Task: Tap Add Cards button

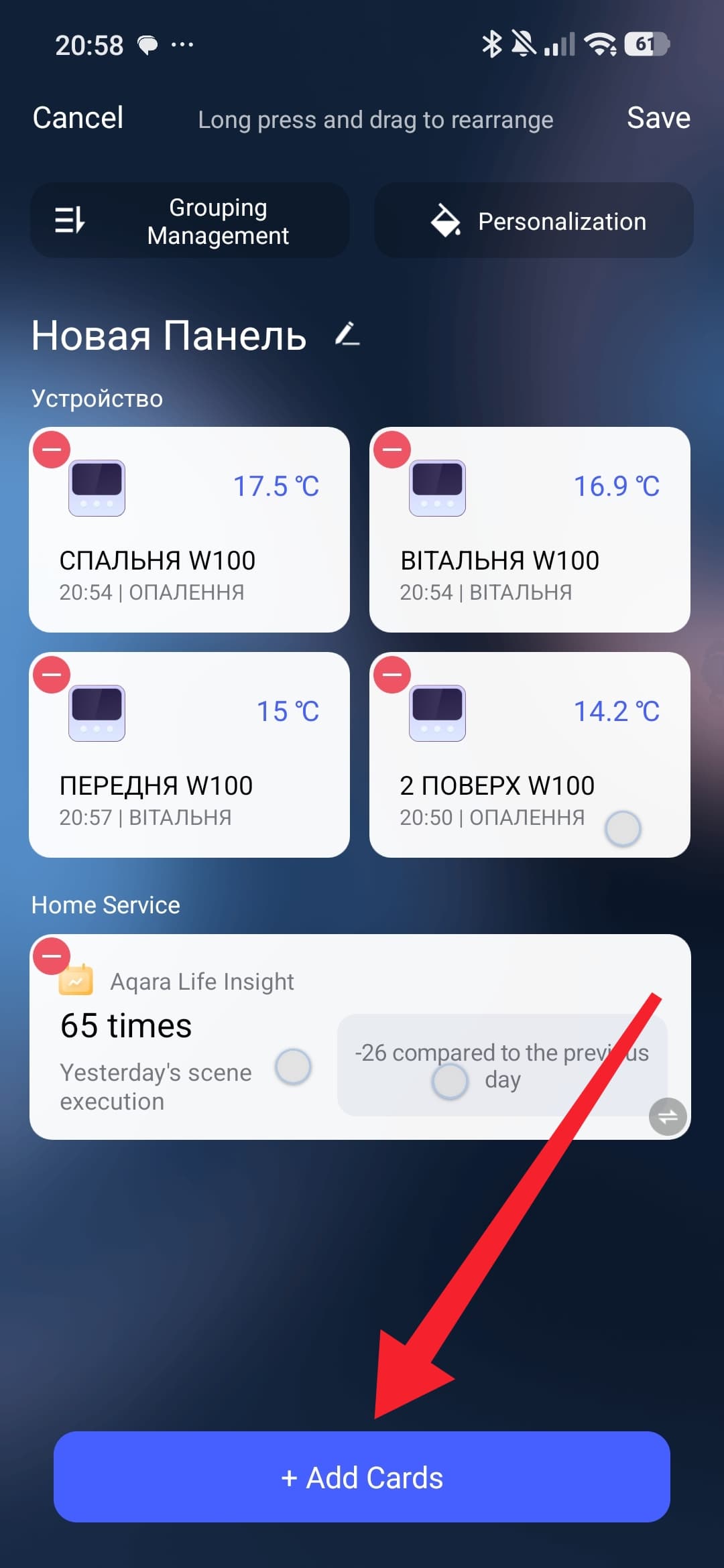Action: (362, 1477)
